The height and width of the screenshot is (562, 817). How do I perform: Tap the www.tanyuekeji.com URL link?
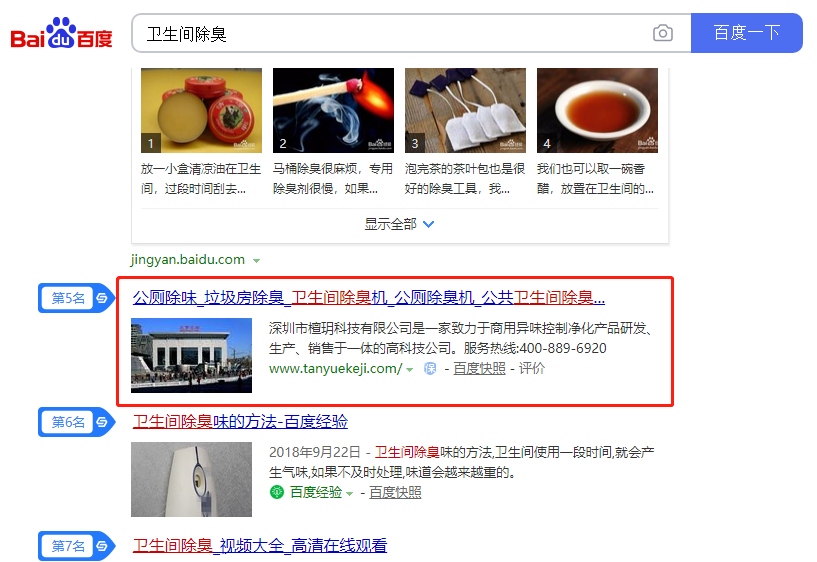pyautogui.click(x=335, y=369)
